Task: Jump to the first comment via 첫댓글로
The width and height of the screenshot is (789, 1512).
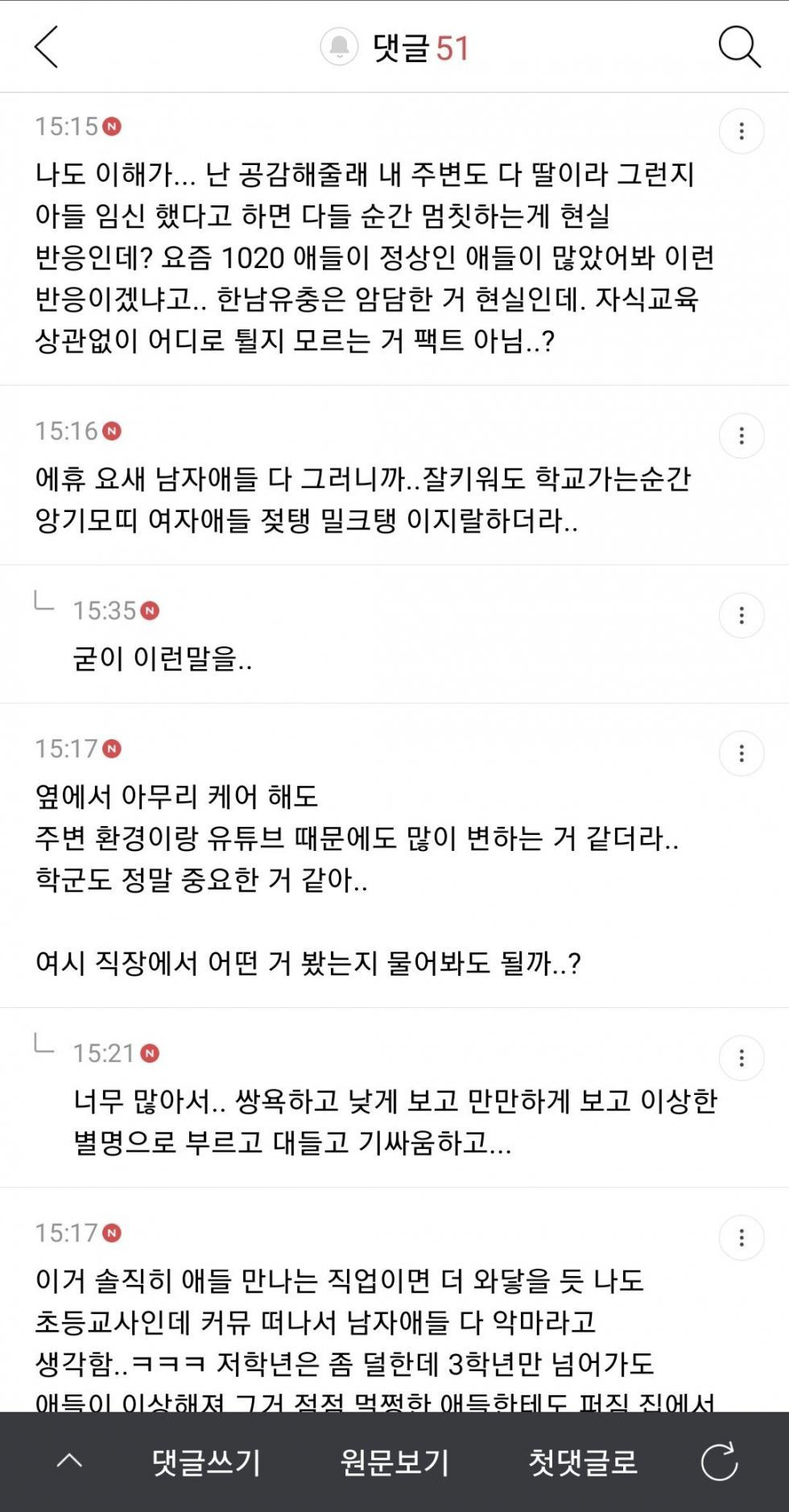Action: coord(583,1462)
